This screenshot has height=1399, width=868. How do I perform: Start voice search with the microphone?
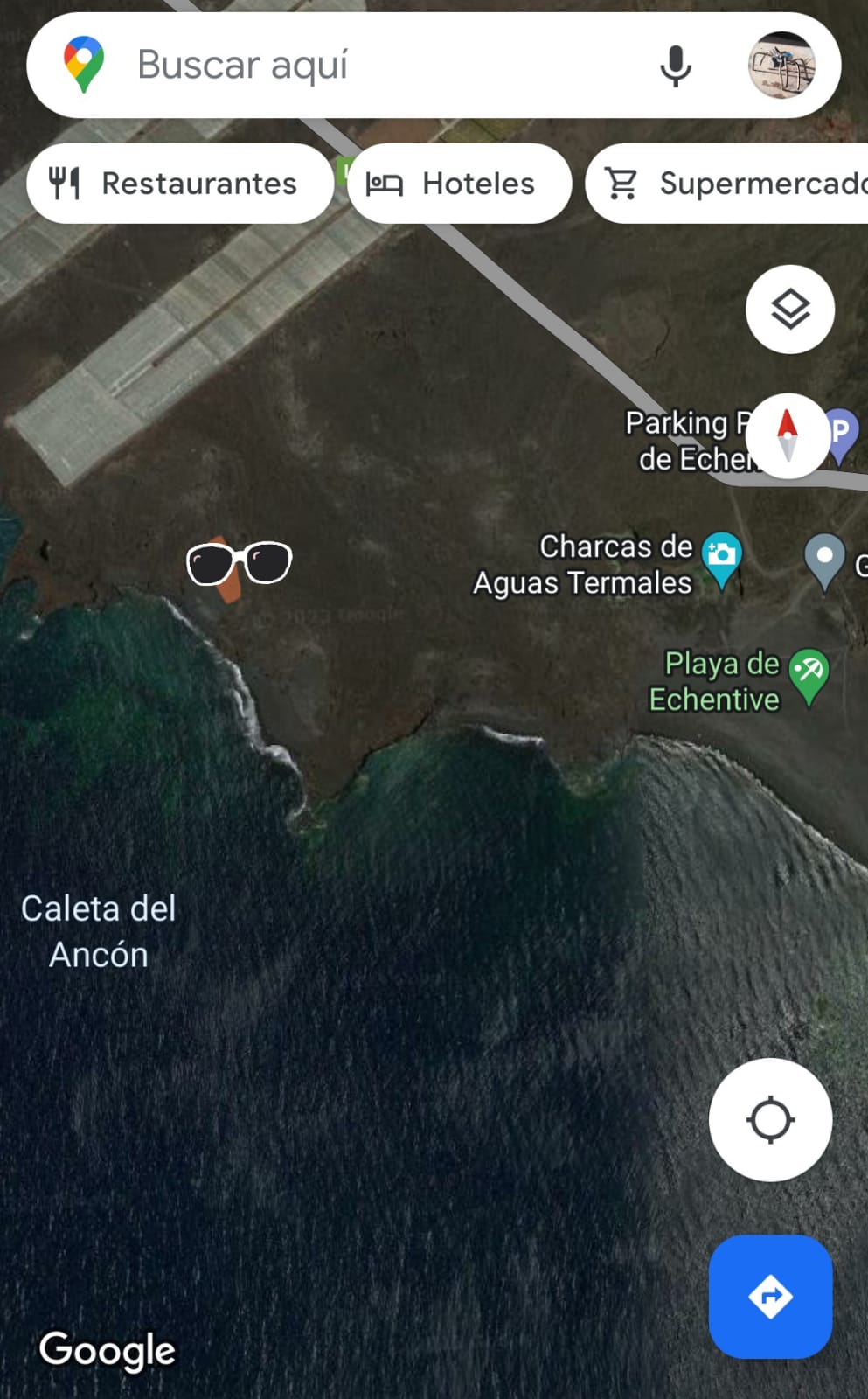pos(675,66)
